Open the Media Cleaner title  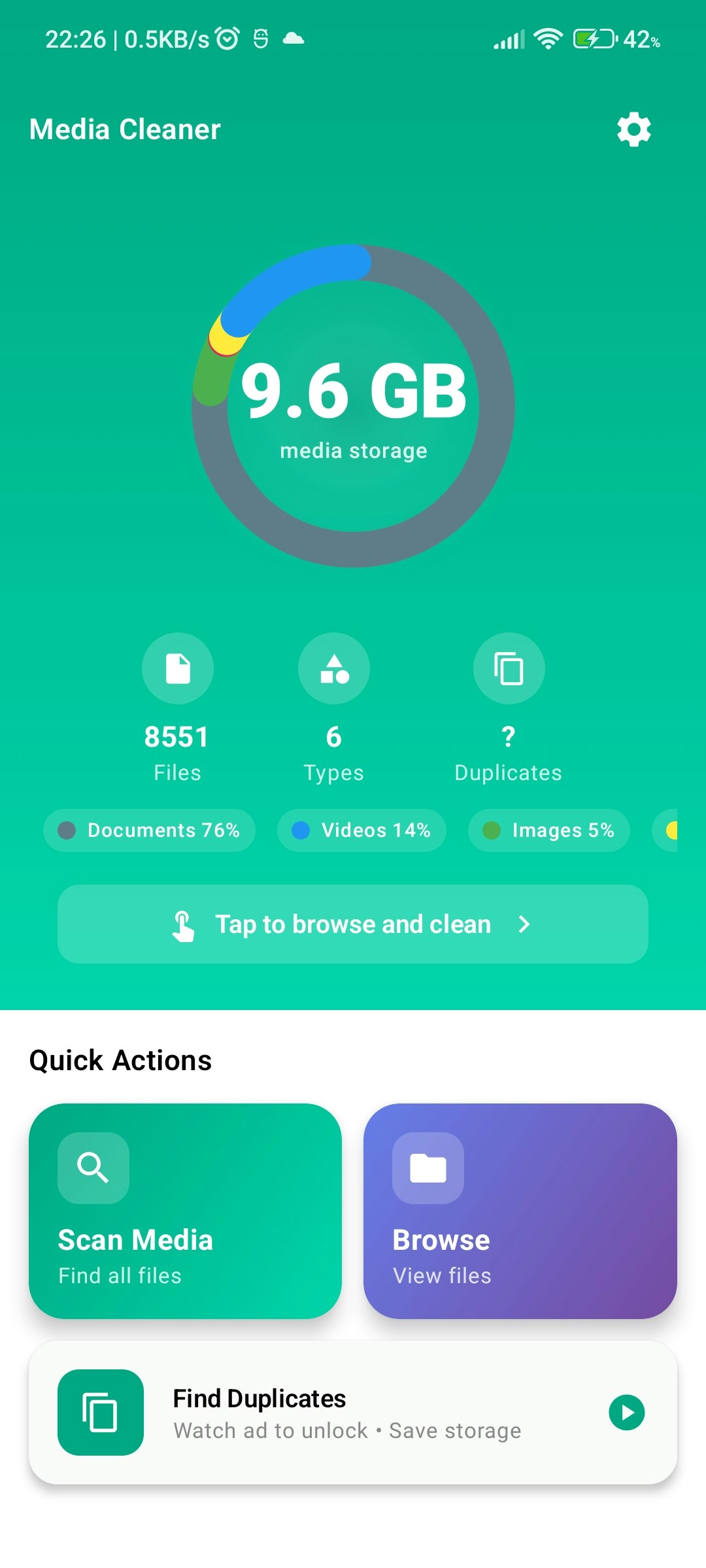coord(125,129)
